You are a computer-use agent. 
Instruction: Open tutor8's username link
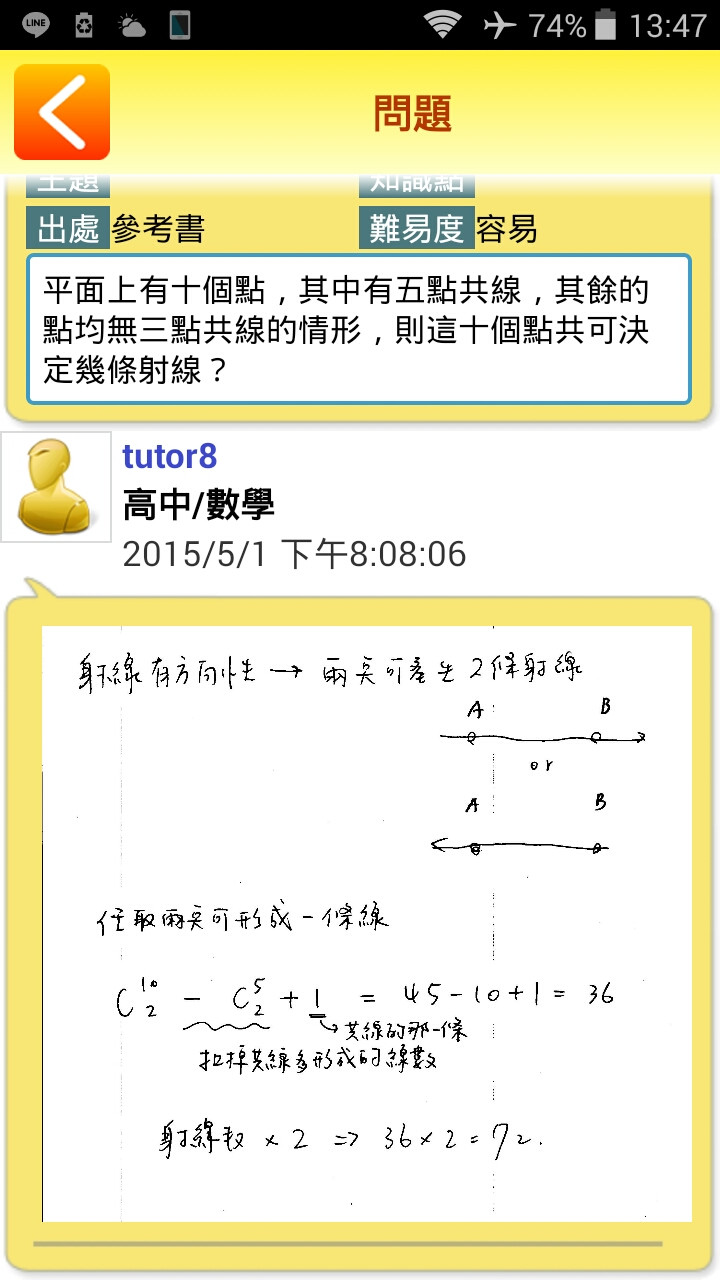[x=169, y=457]
